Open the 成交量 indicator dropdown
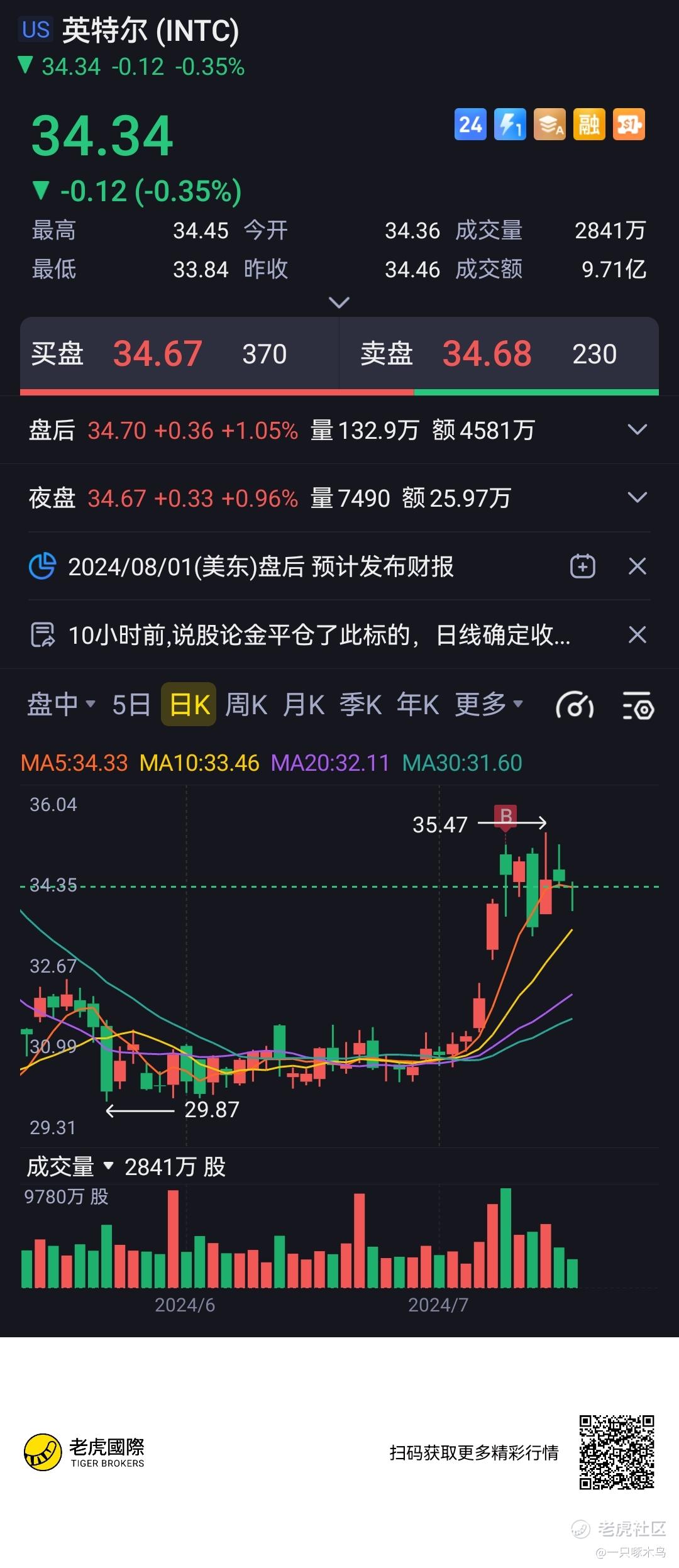This screenshot has width=679, height=1568. [x=70, y=1167]
